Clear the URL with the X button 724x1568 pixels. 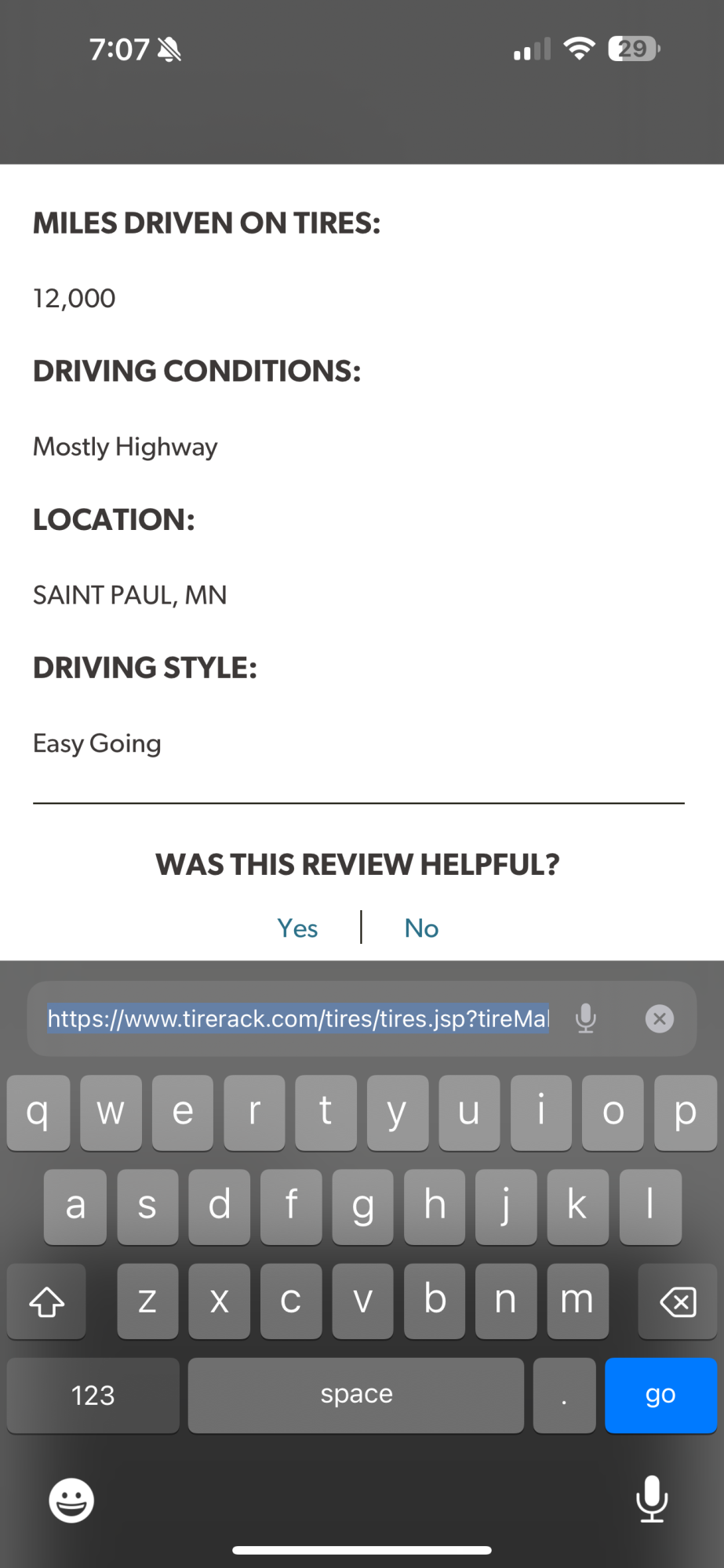click(659, 1018)
